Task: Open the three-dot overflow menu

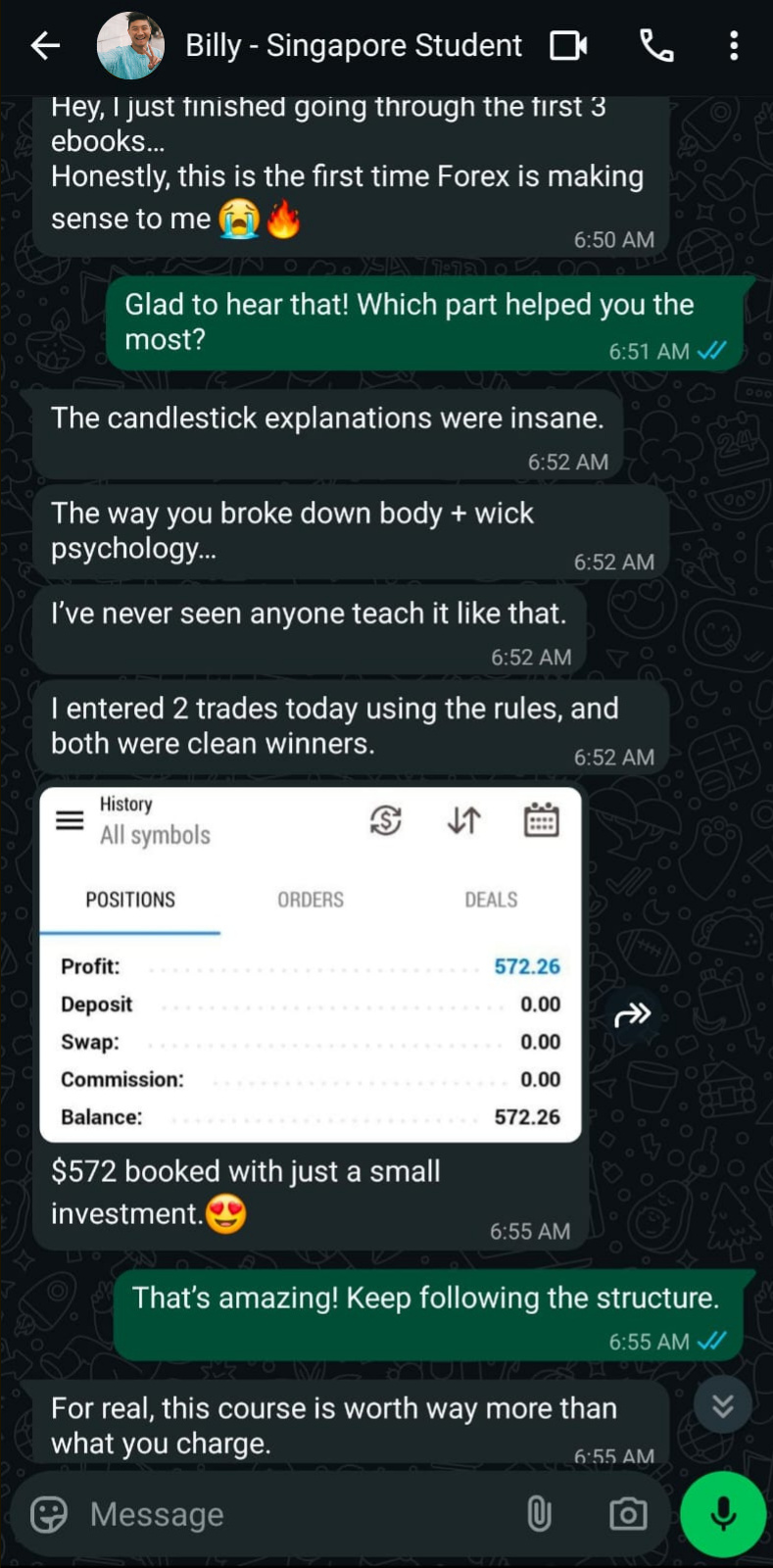Action: coord(734,45)
